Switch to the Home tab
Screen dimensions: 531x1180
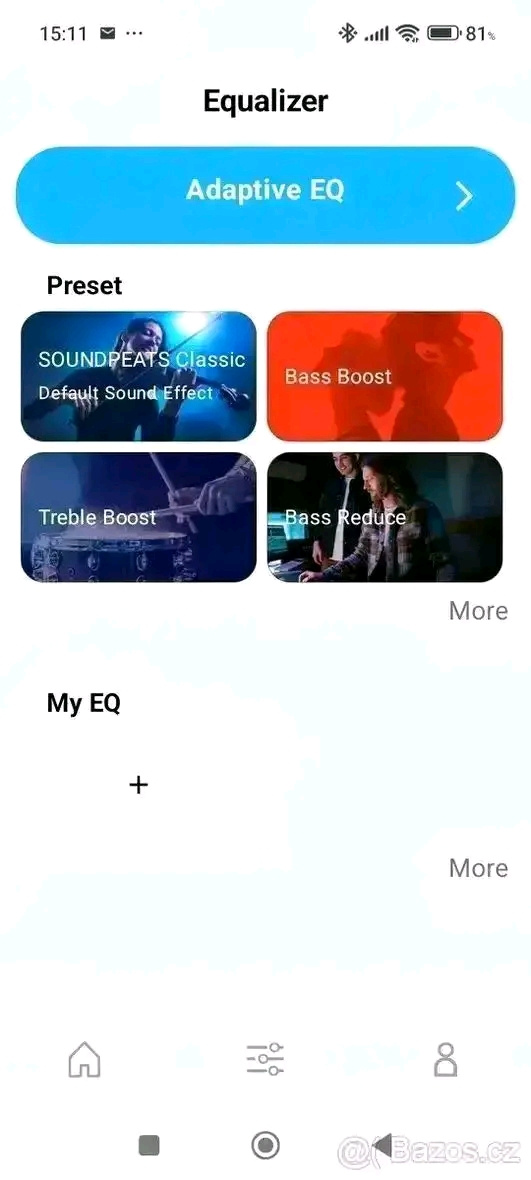tap(84, 1060)
